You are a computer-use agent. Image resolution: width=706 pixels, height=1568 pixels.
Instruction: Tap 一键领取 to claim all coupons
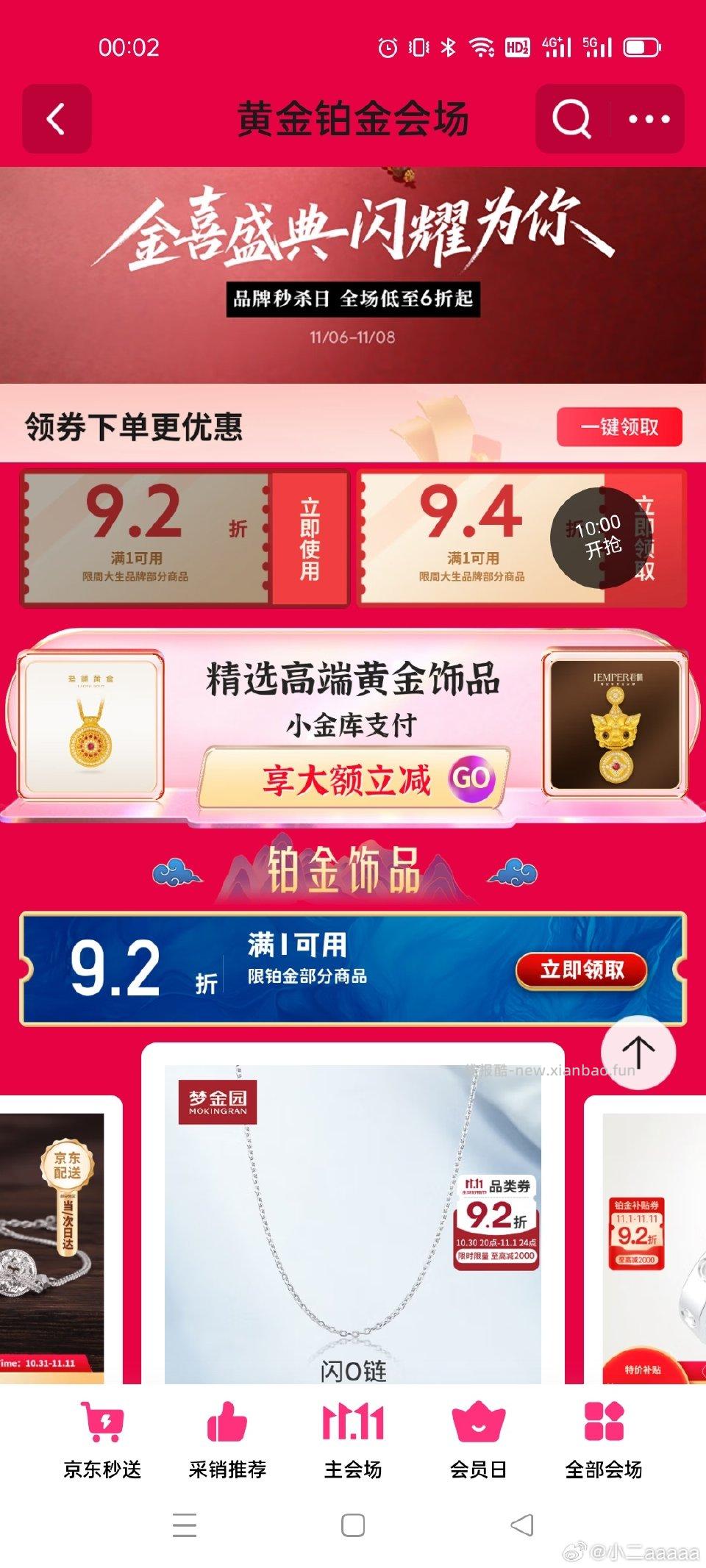620,425
